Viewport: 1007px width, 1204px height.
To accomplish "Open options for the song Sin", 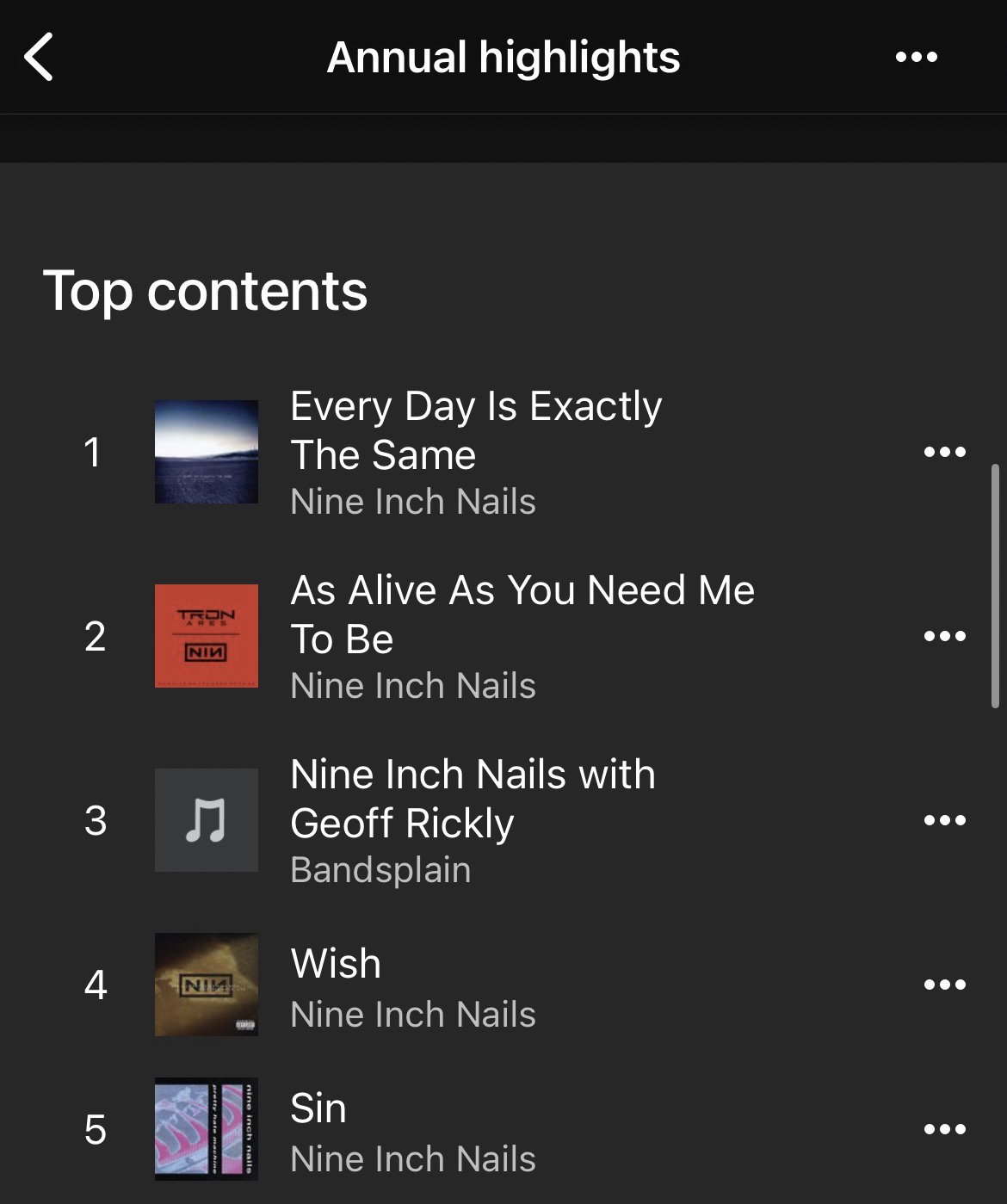I will pos(944,1129).
